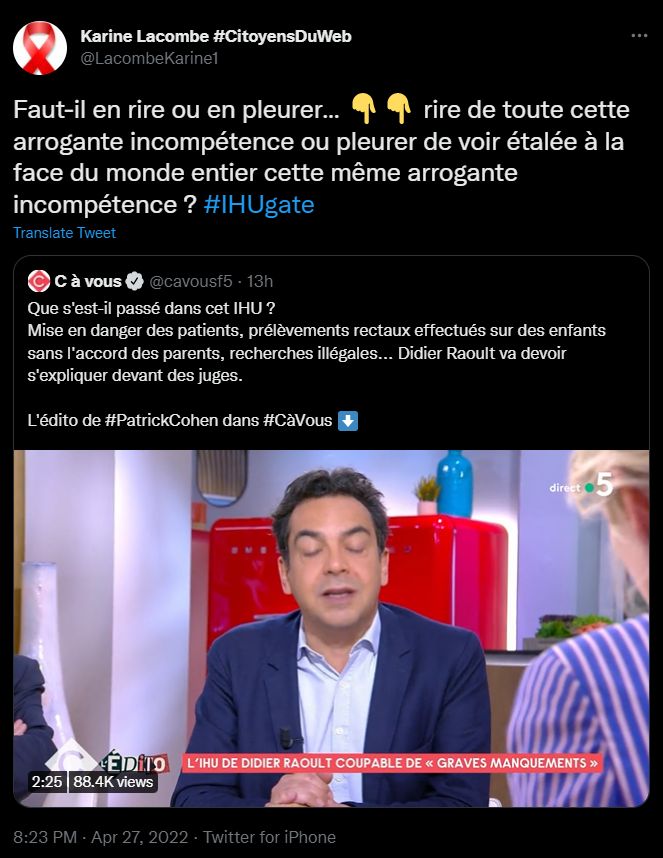The image size is (663, 858).
Task: Open the #IHUgate hashtag
Action: [x=258, y=205]
